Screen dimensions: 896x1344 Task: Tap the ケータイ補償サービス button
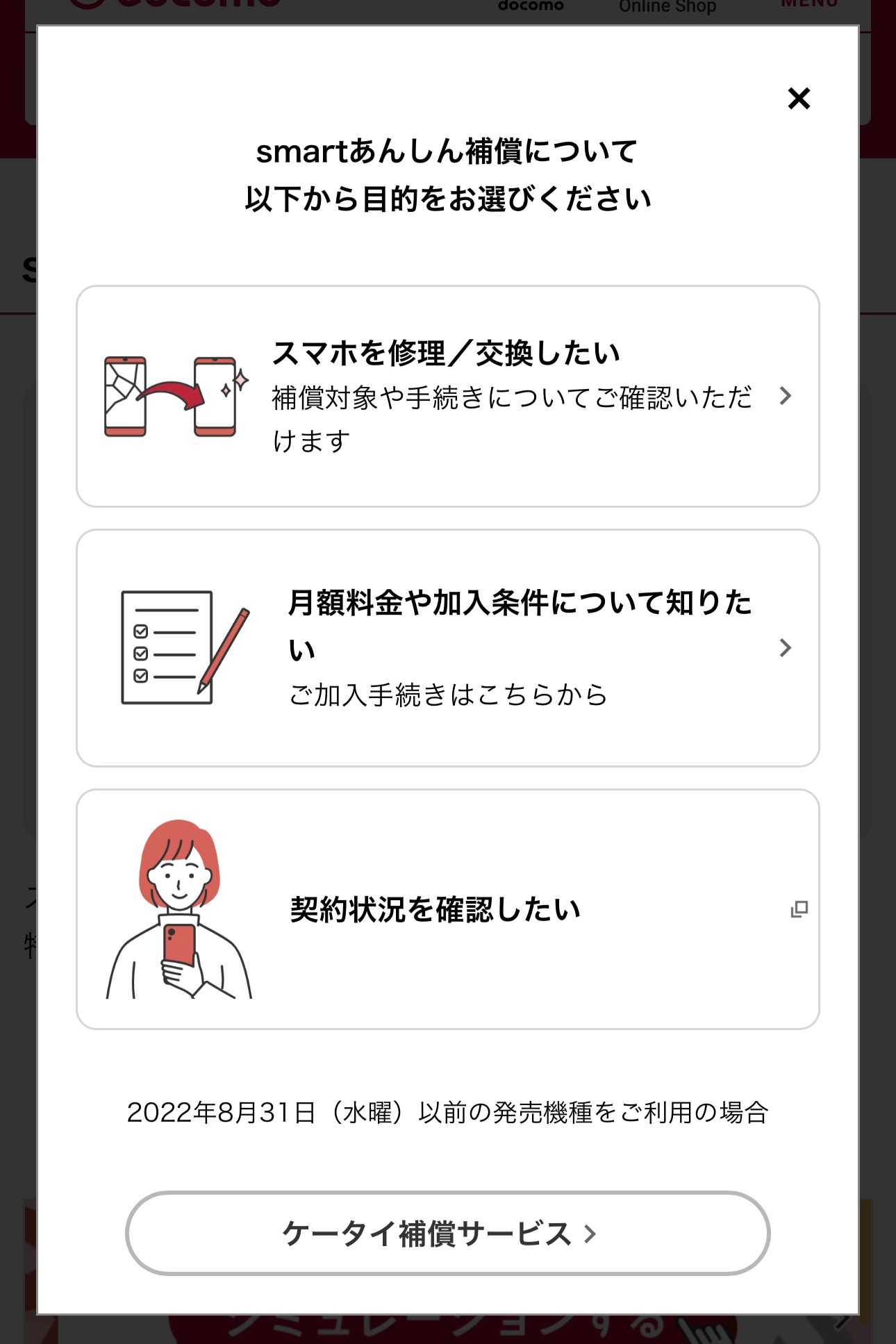(x=447, y=1234)
